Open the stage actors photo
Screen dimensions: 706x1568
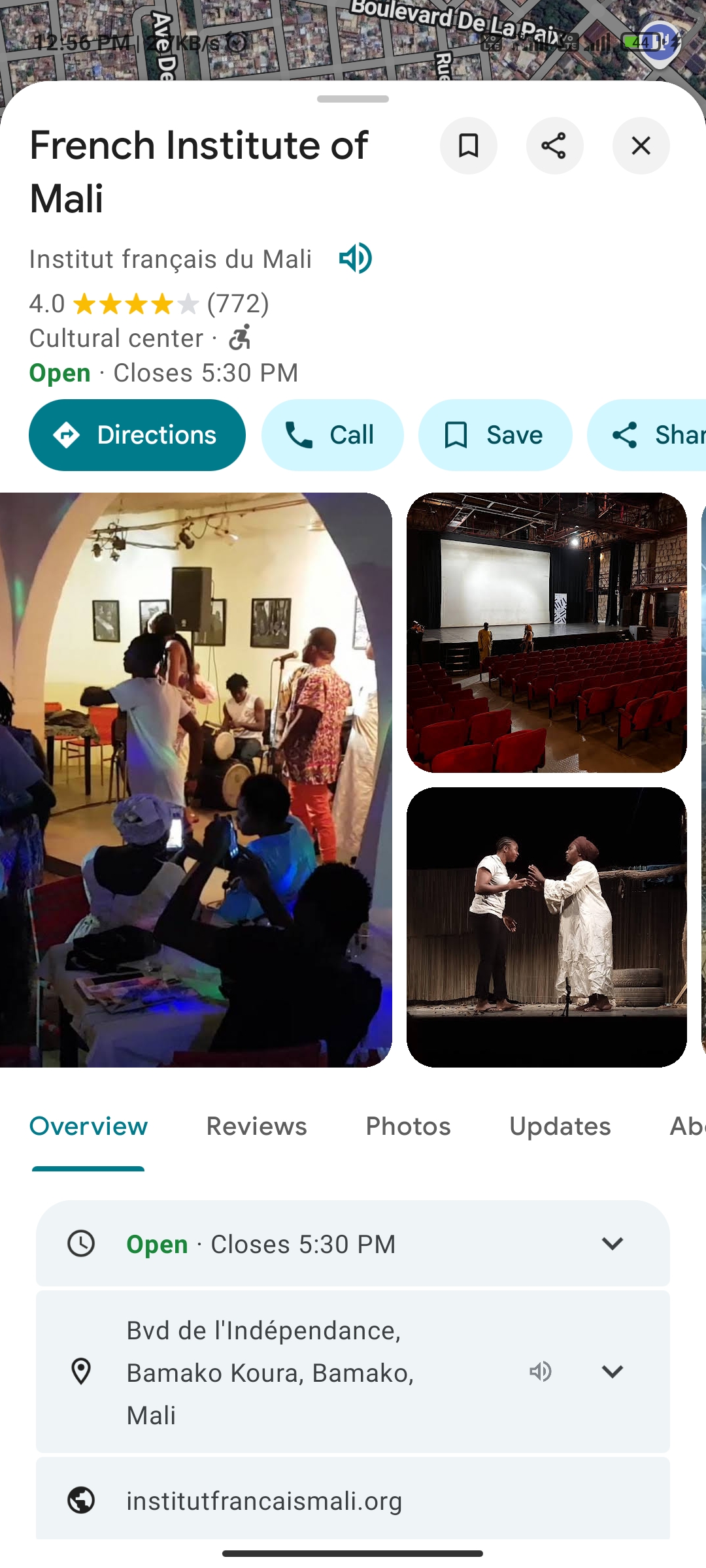[546, 926]
